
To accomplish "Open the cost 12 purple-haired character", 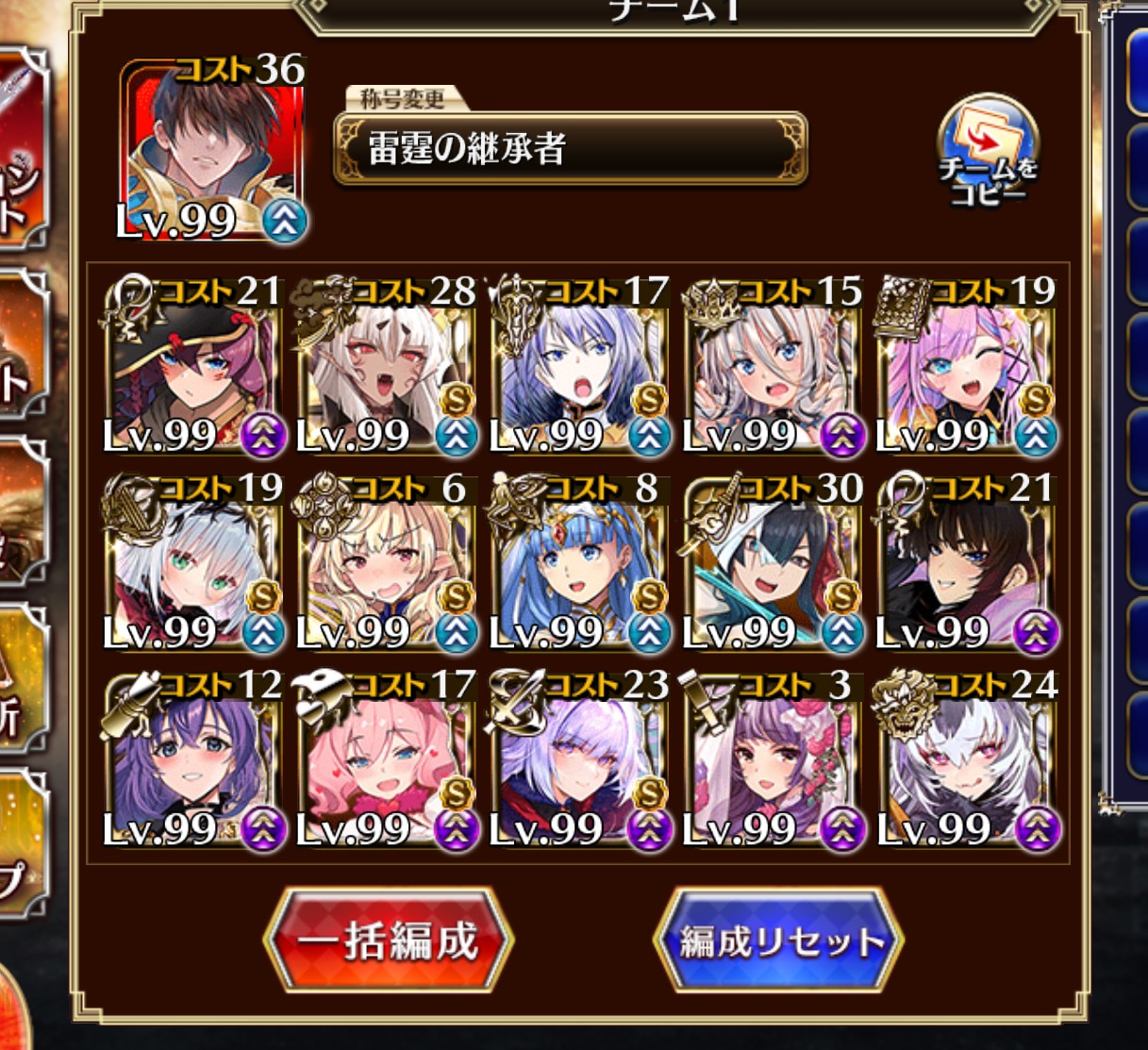I will point(192,761).
